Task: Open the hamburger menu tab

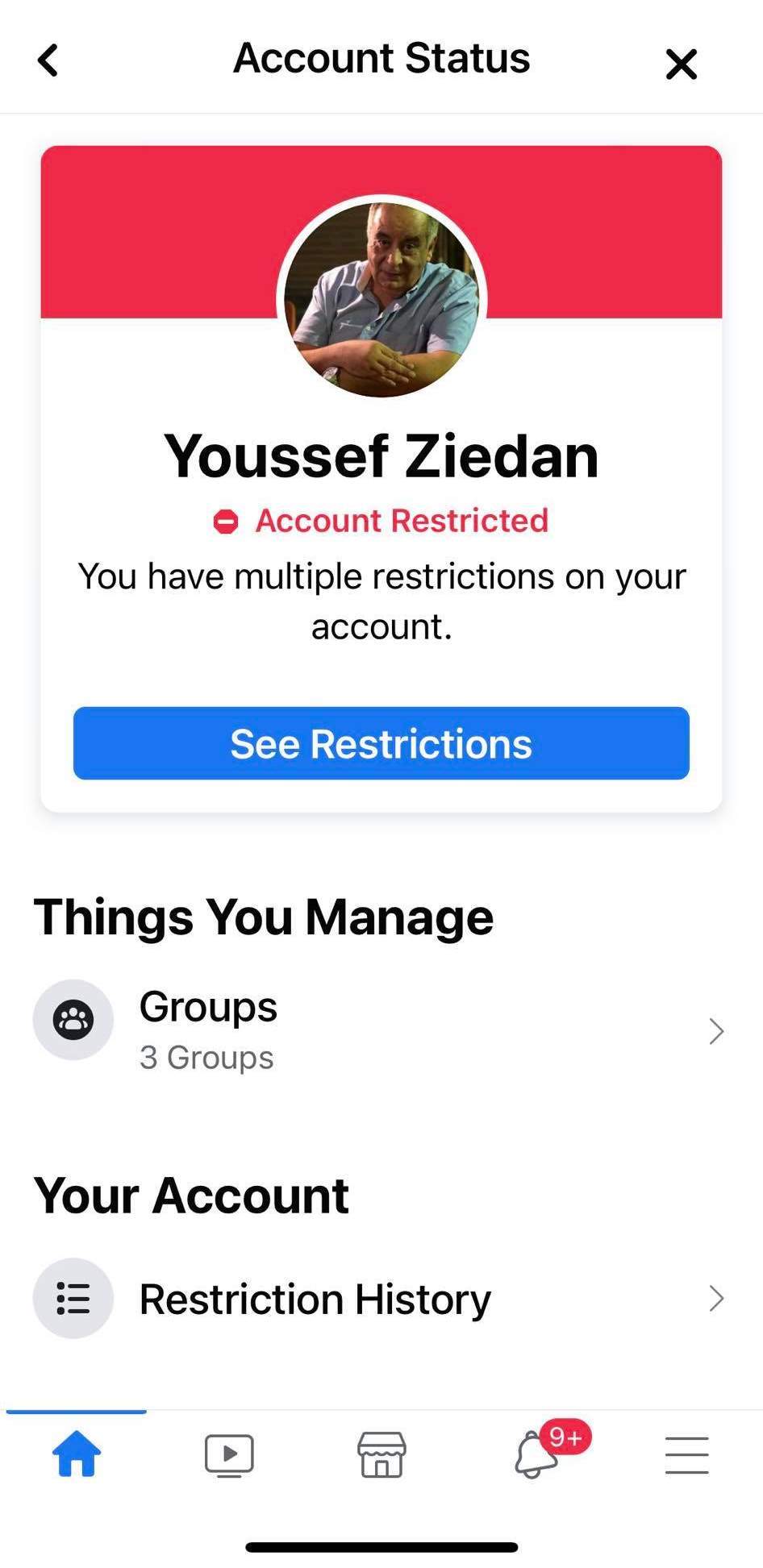Action: [x=686, y=1454]
